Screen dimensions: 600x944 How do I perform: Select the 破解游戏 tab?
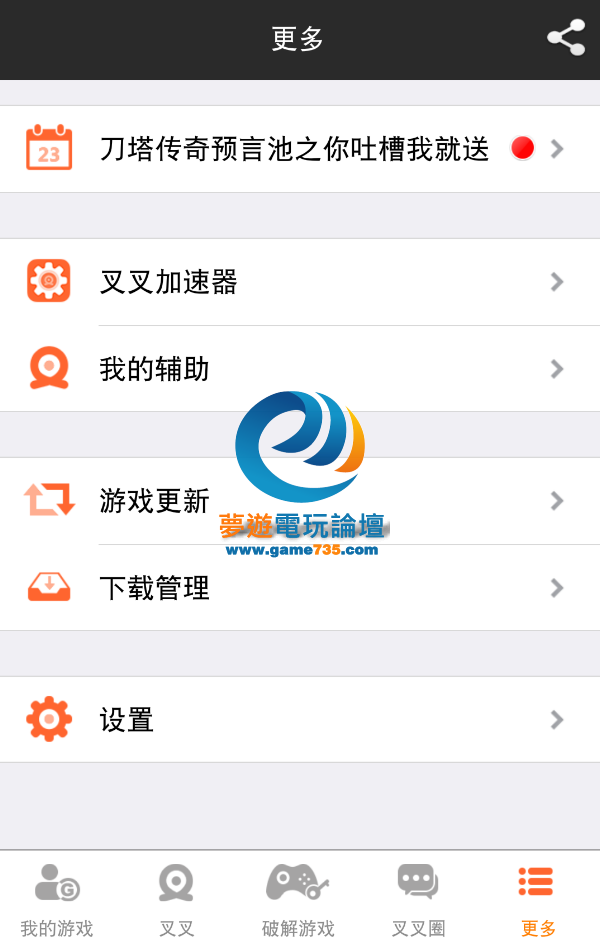297,898
